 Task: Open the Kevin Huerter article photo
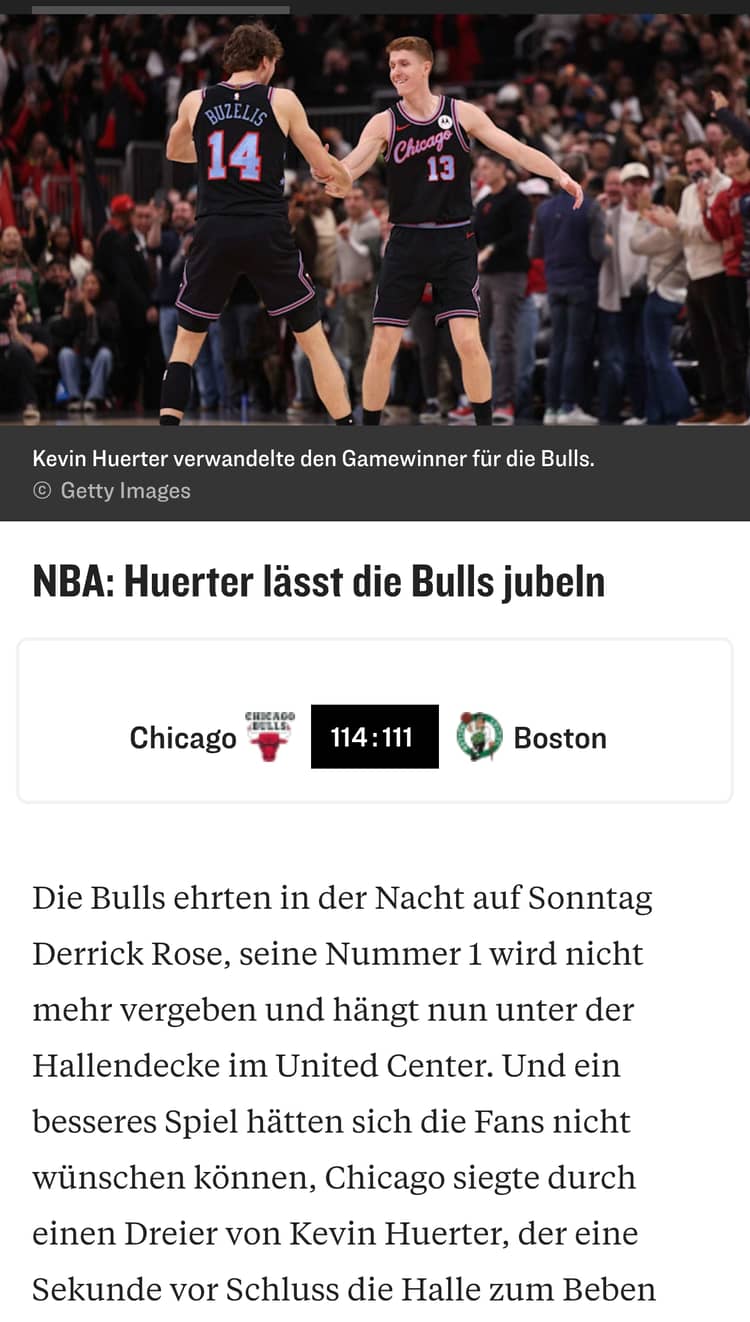(x=374, y=220)
